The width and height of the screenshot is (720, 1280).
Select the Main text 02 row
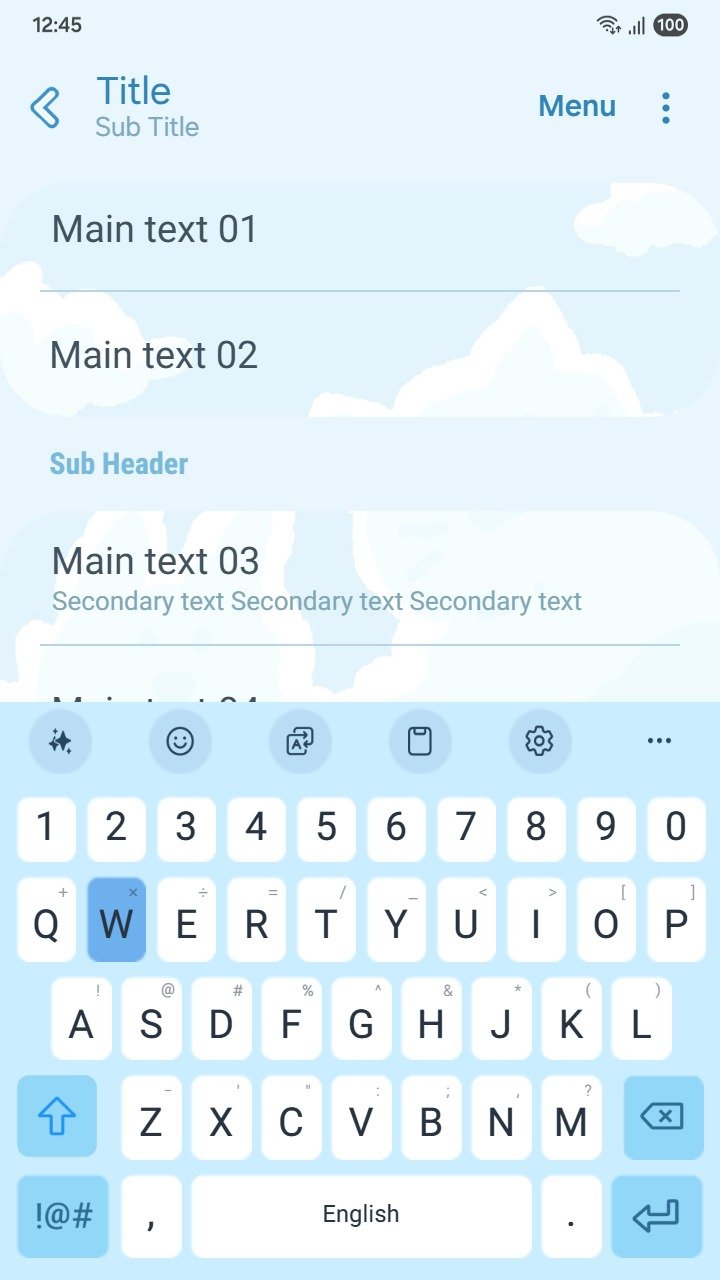tap(360, 355)
